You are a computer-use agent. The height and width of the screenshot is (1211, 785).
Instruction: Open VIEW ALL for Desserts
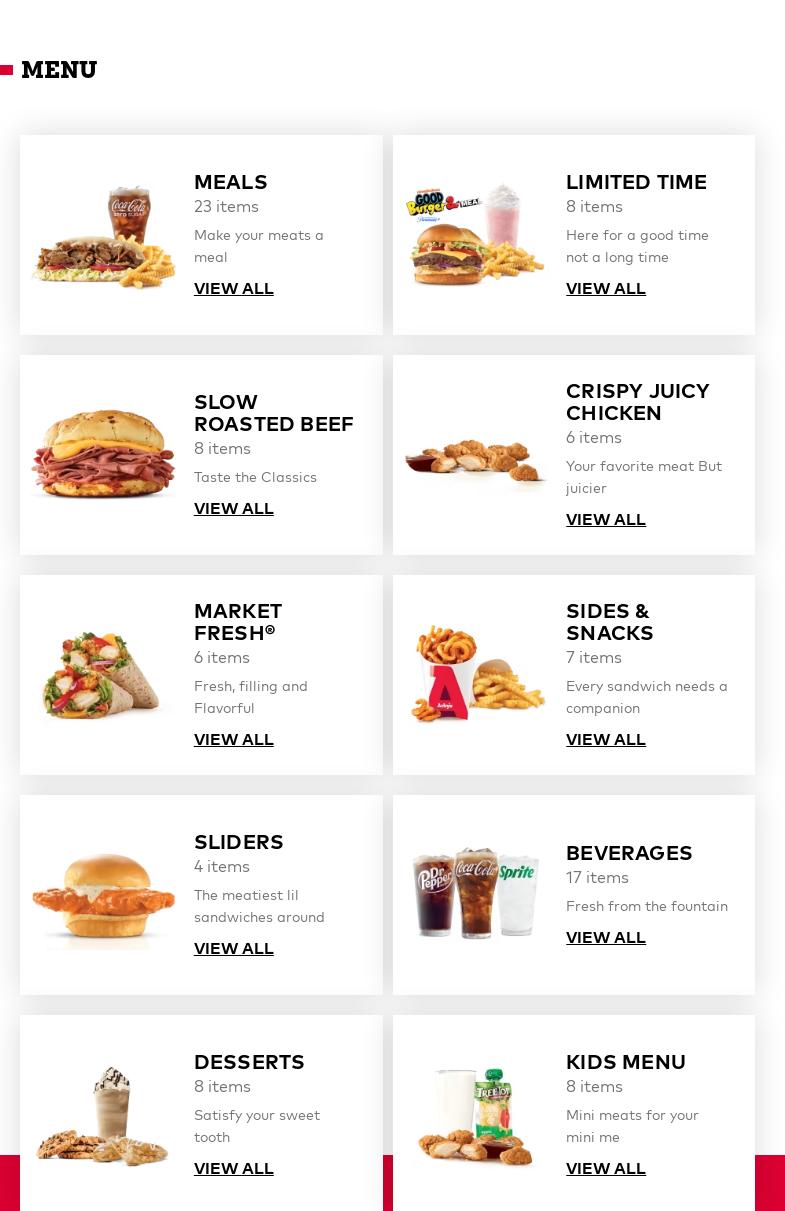(233, 1169)
